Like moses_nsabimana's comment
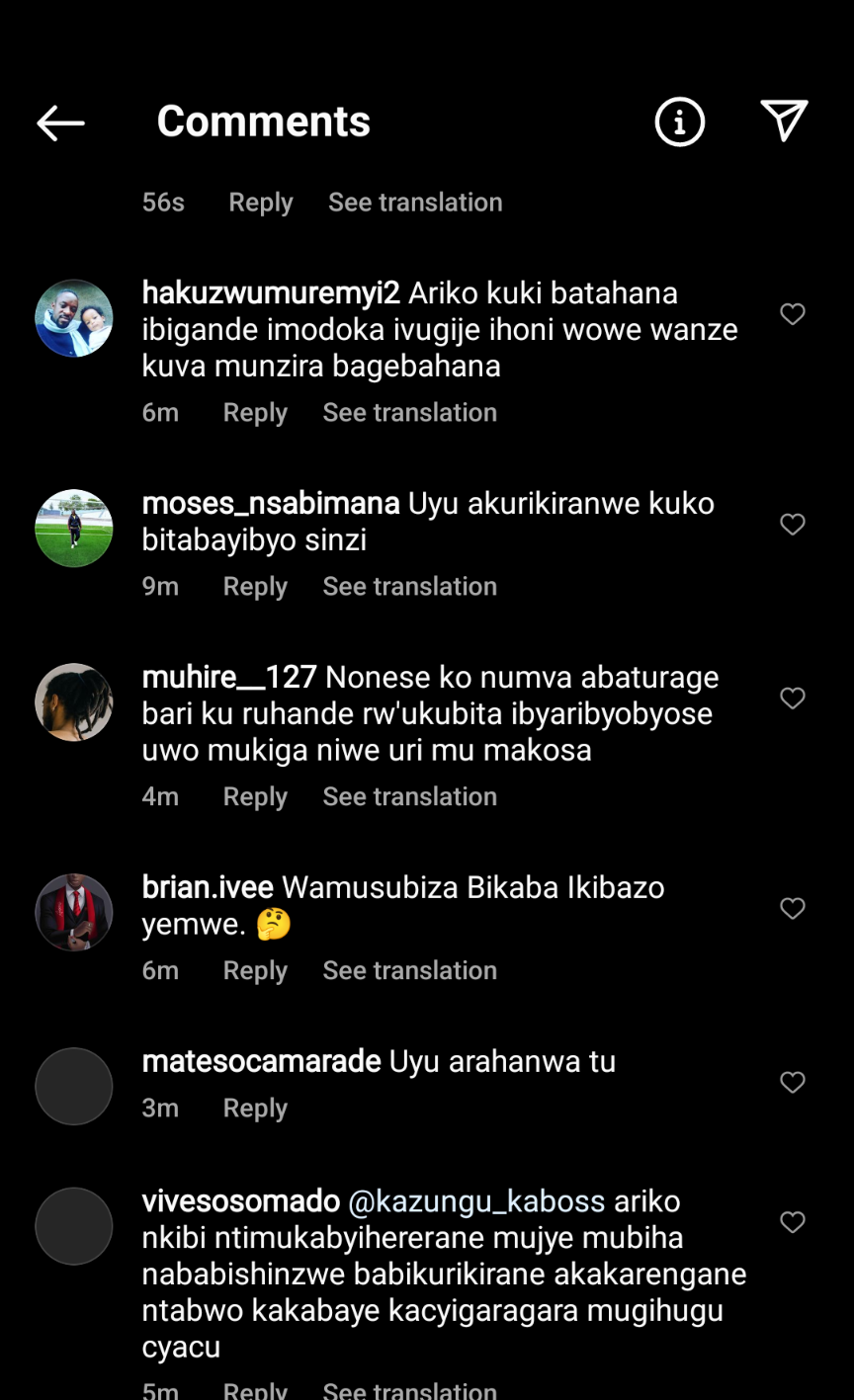This screenshot has height=1400, width=854. click(793, 525)
